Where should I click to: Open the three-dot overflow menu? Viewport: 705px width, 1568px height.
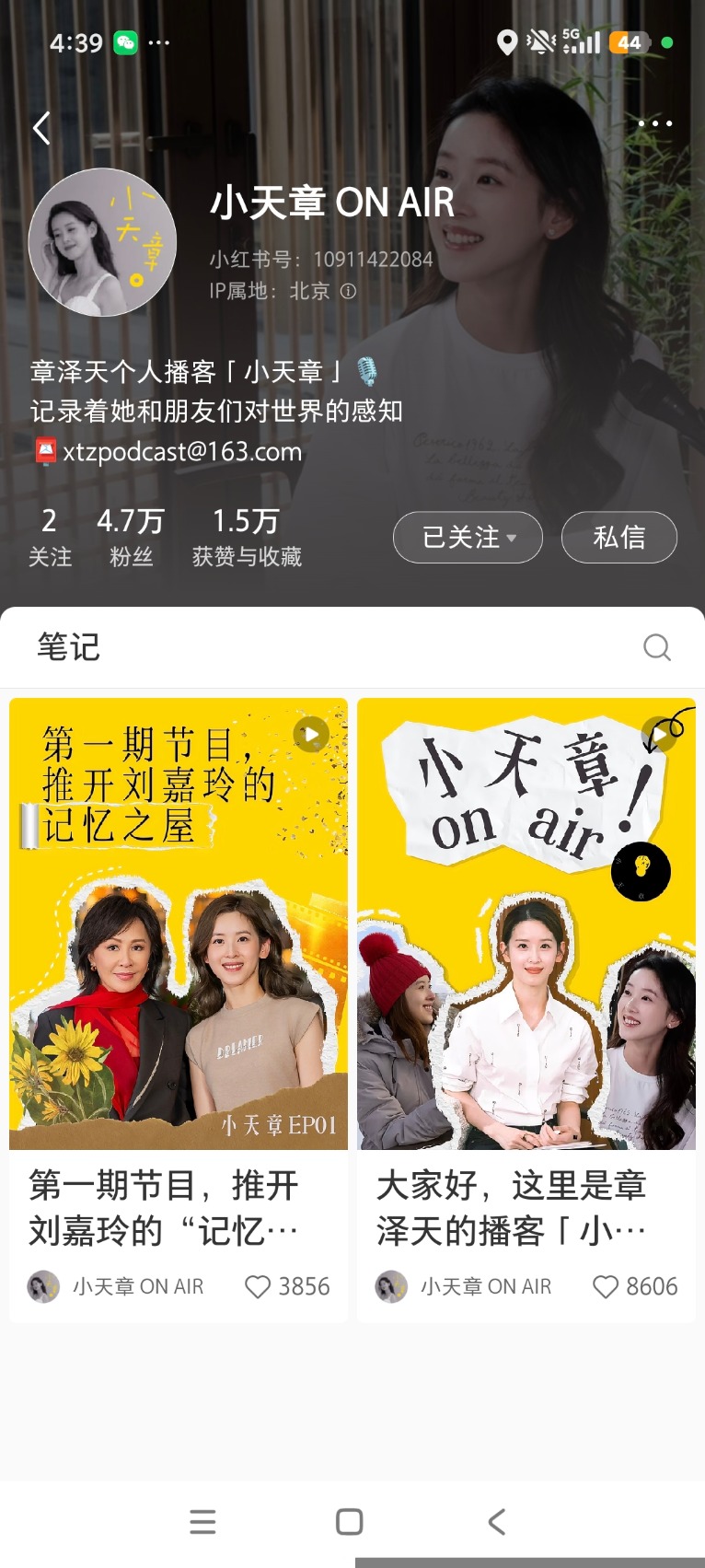click(654, 123)
